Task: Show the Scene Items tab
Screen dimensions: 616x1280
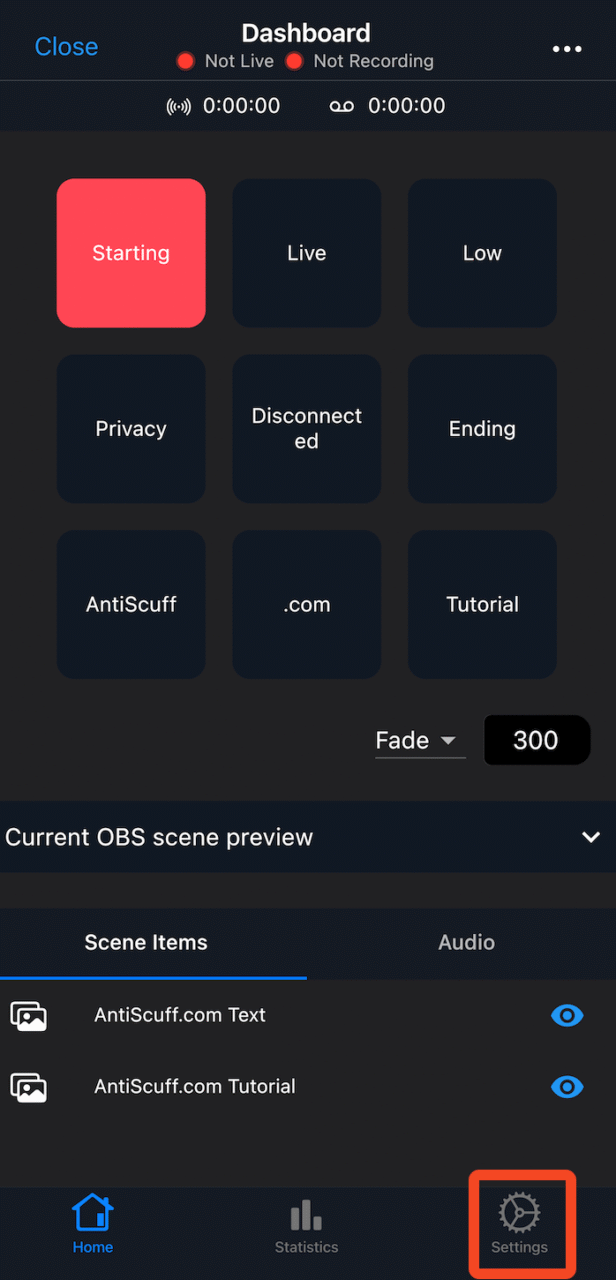Action: (146, 942)
